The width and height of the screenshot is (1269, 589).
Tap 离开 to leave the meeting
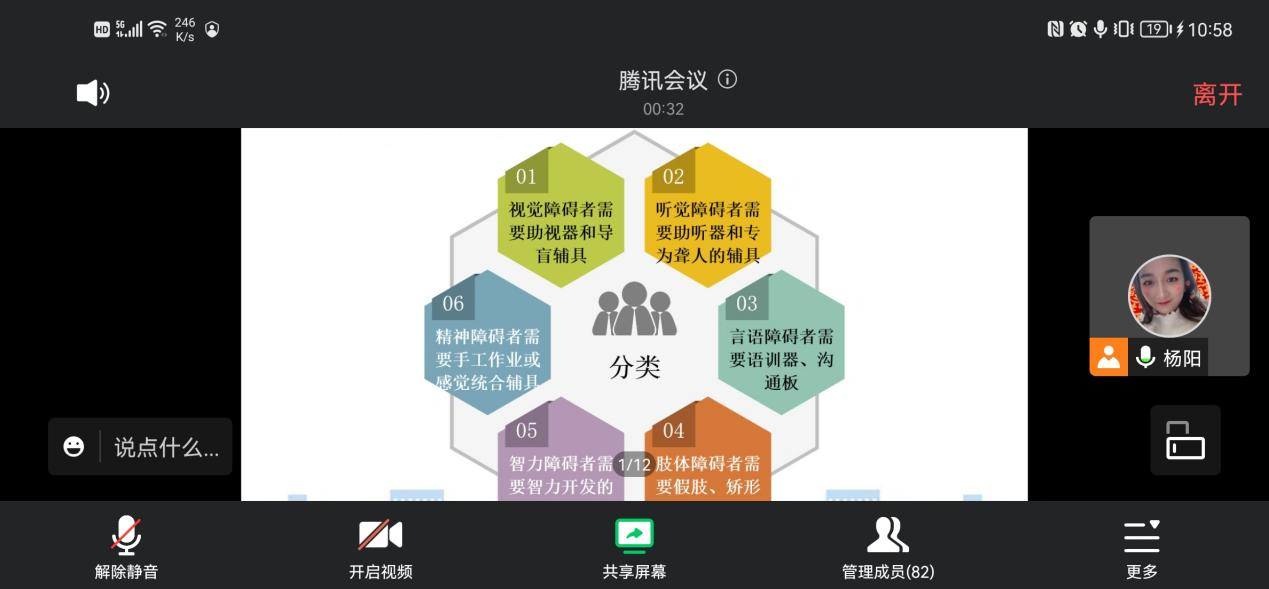[1217, 95]
